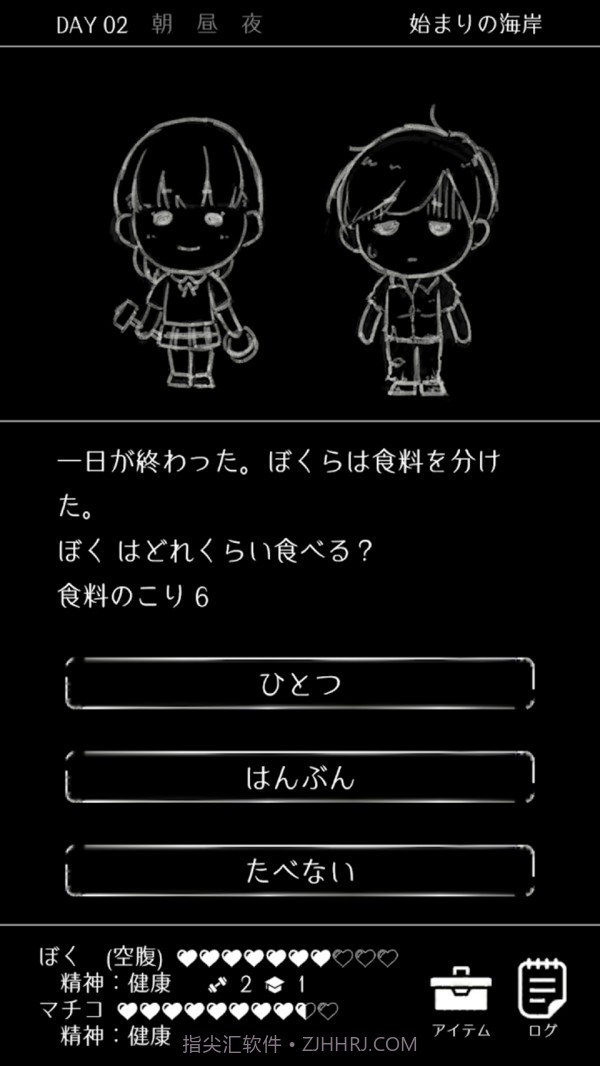Choose ひとつ to eat one food
This screenshot has width=600, height=1066.
tap(300, 684)
